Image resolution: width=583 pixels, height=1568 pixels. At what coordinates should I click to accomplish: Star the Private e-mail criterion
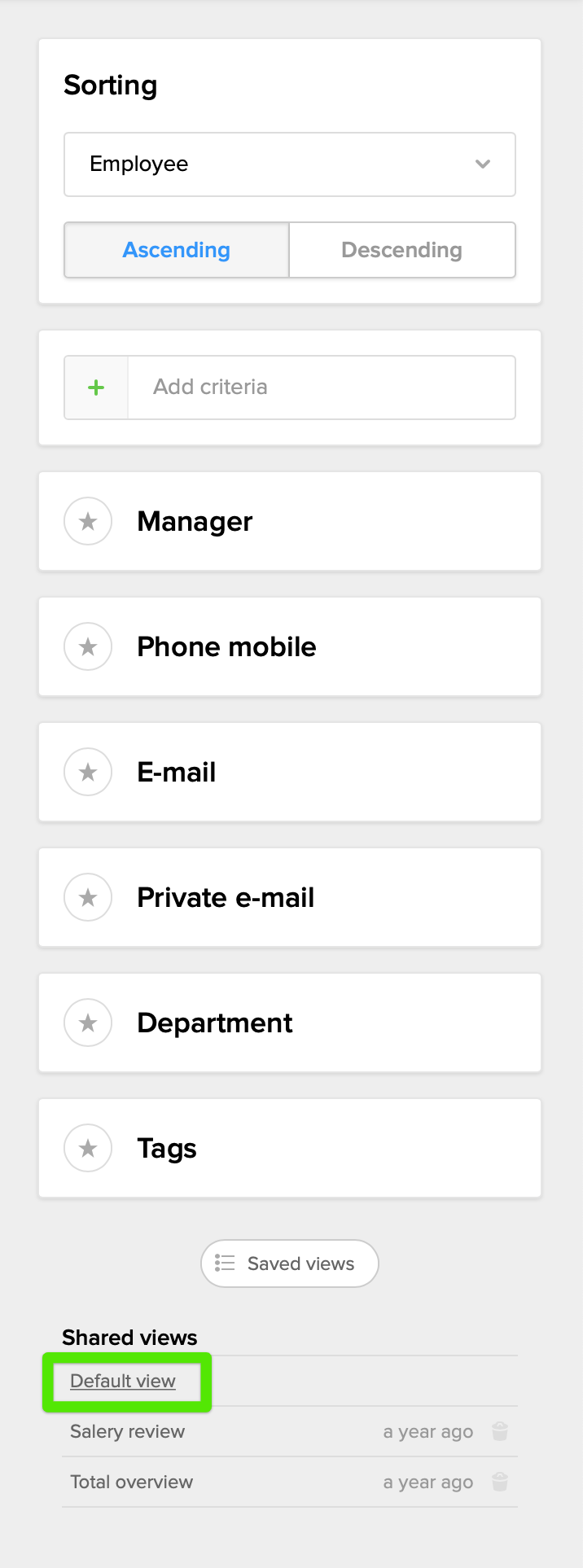pyautogui.click(x=88, y=897)
